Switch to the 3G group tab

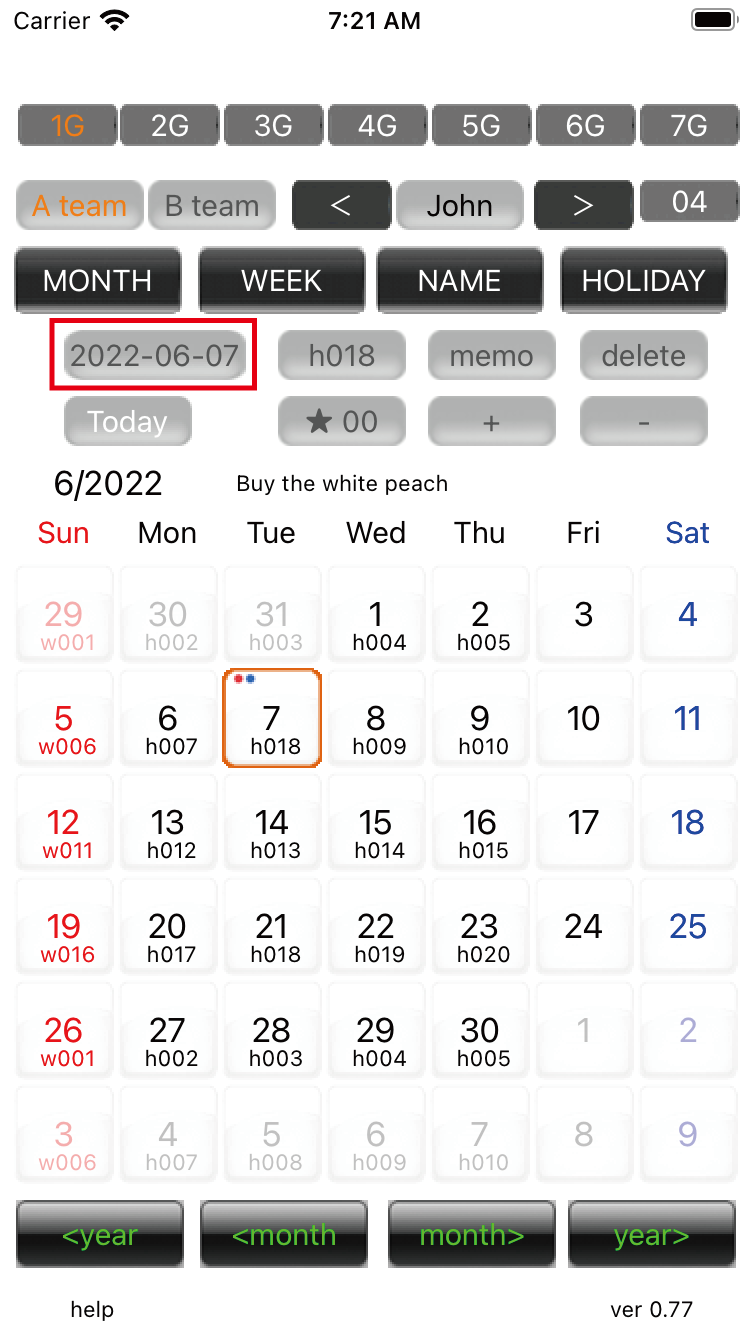[x=273, y=126]
